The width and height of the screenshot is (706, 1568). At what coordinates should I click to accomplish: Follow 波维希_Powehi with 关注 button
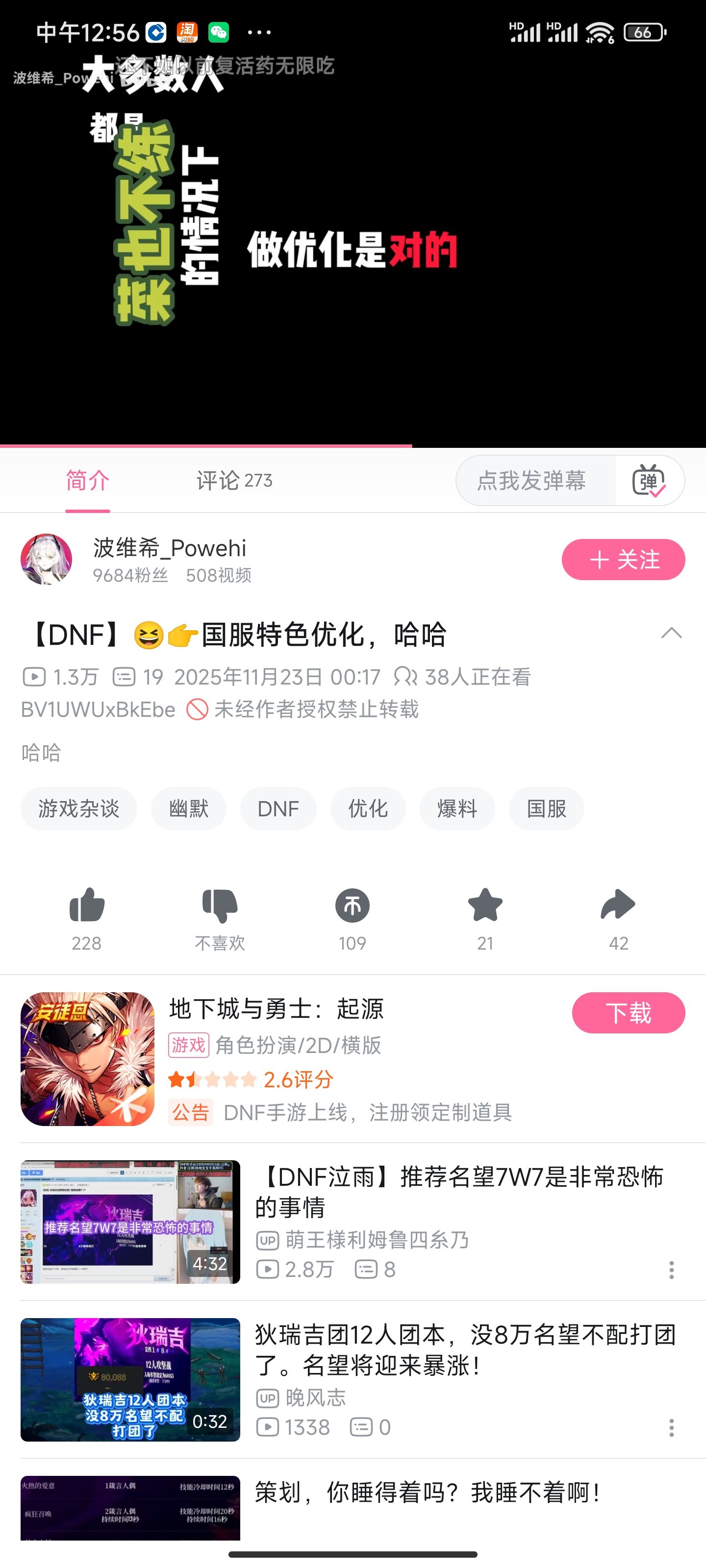coord(623,560)
